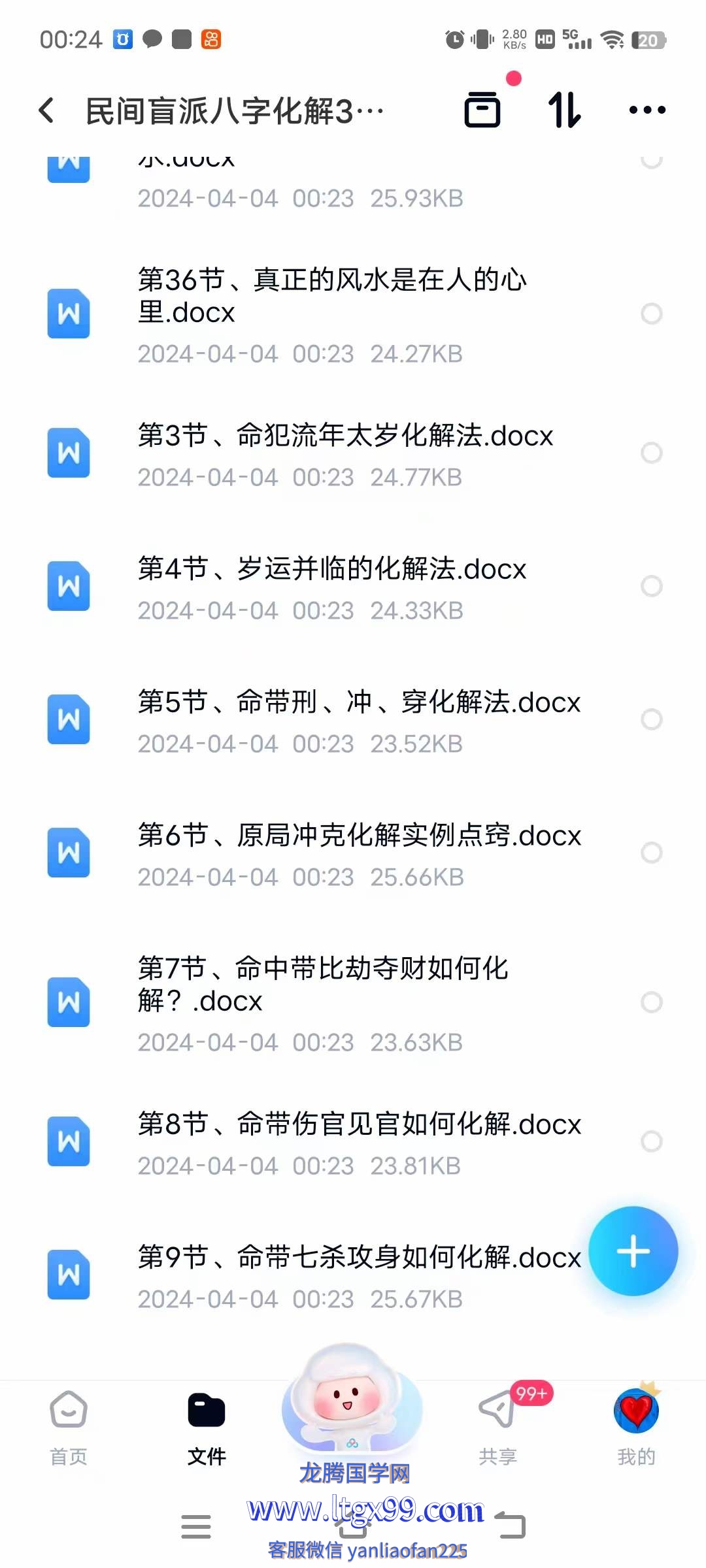The width and height of the screenshot is (706, 1568).
Task: Open 第4节、岁运并临的化解法.docx
Action: tap(332, 569)
